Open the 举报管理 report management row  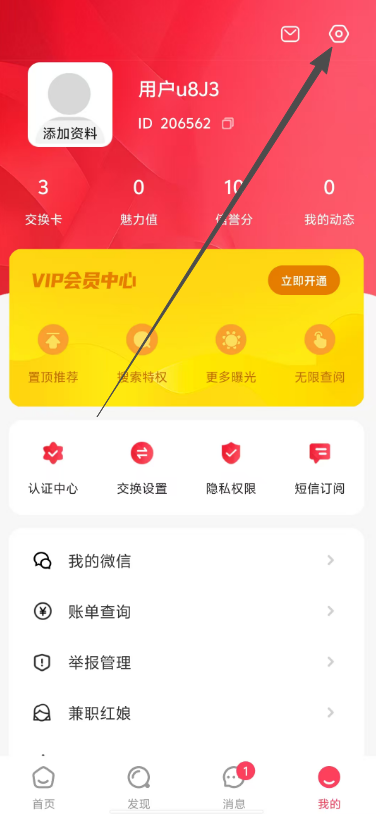pyautogui.click(x=186, y=662)
